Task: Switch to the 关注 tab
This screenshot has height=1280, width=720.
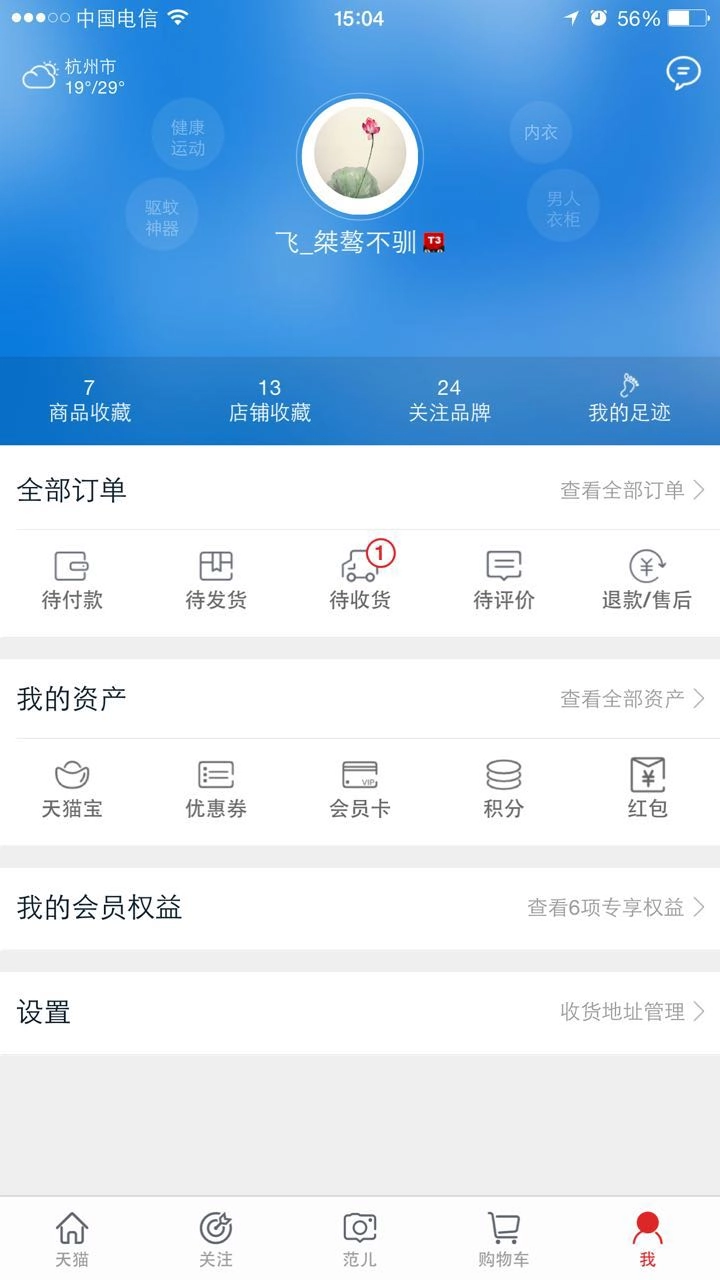Action: pyautogui.click(x=216, y=1239)
